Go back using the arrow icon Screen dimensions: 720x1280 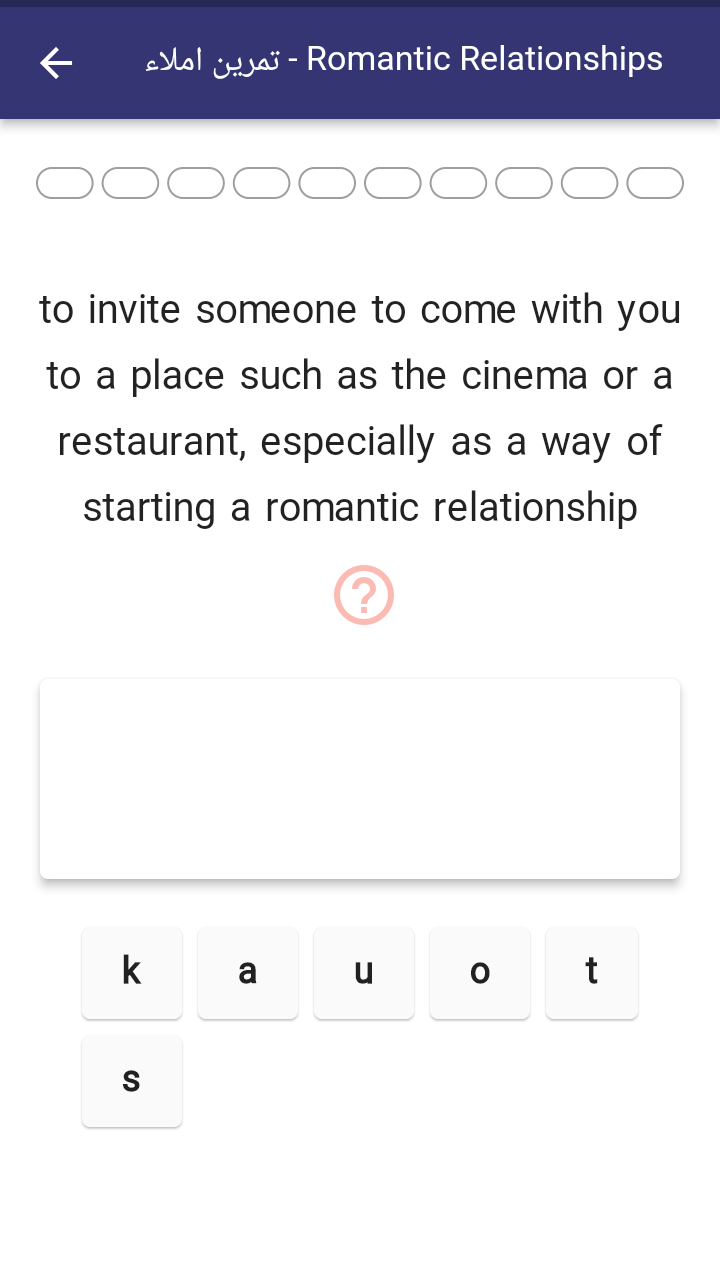pos(56,63)
